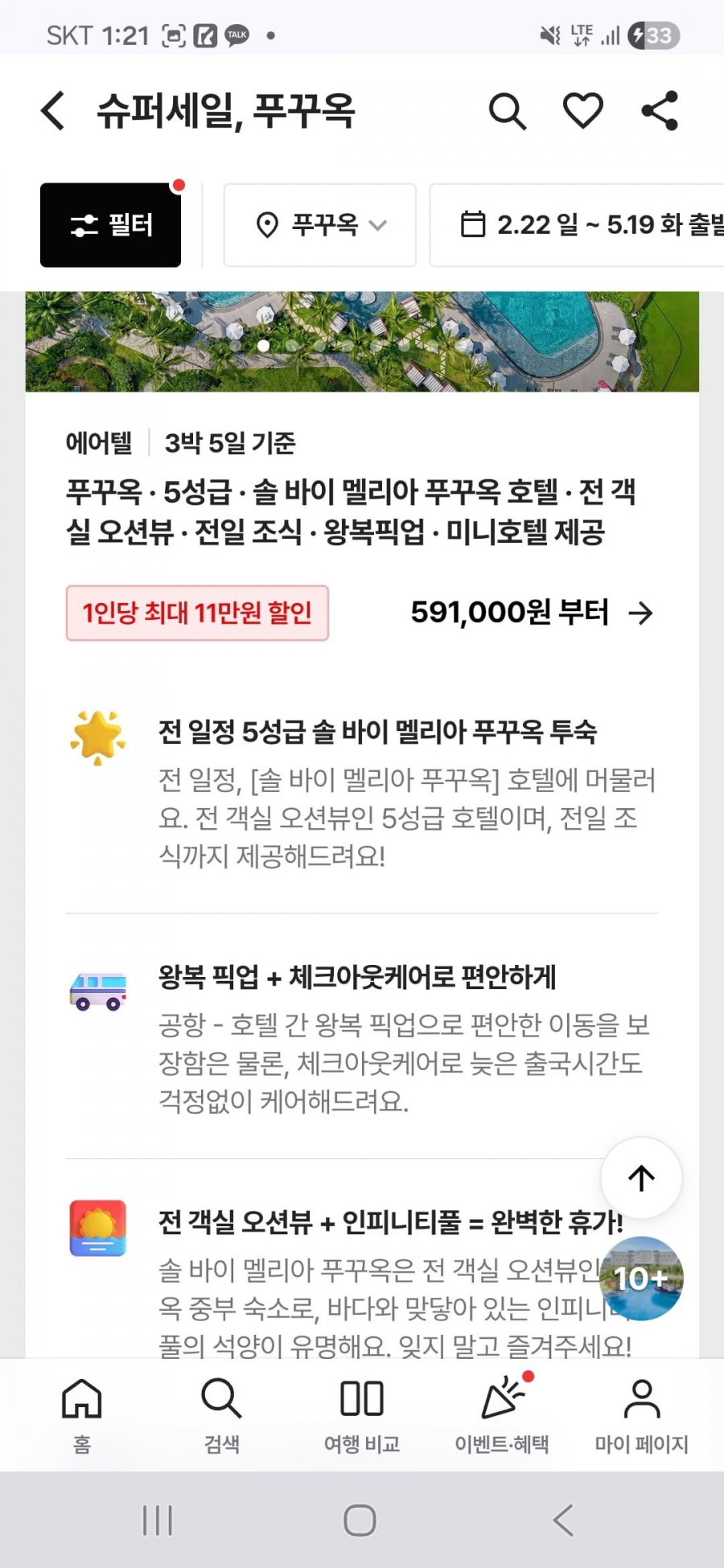724x1568 pixels.
Task: Open the 여행 비교 tab
Action: pos(362,1415)
